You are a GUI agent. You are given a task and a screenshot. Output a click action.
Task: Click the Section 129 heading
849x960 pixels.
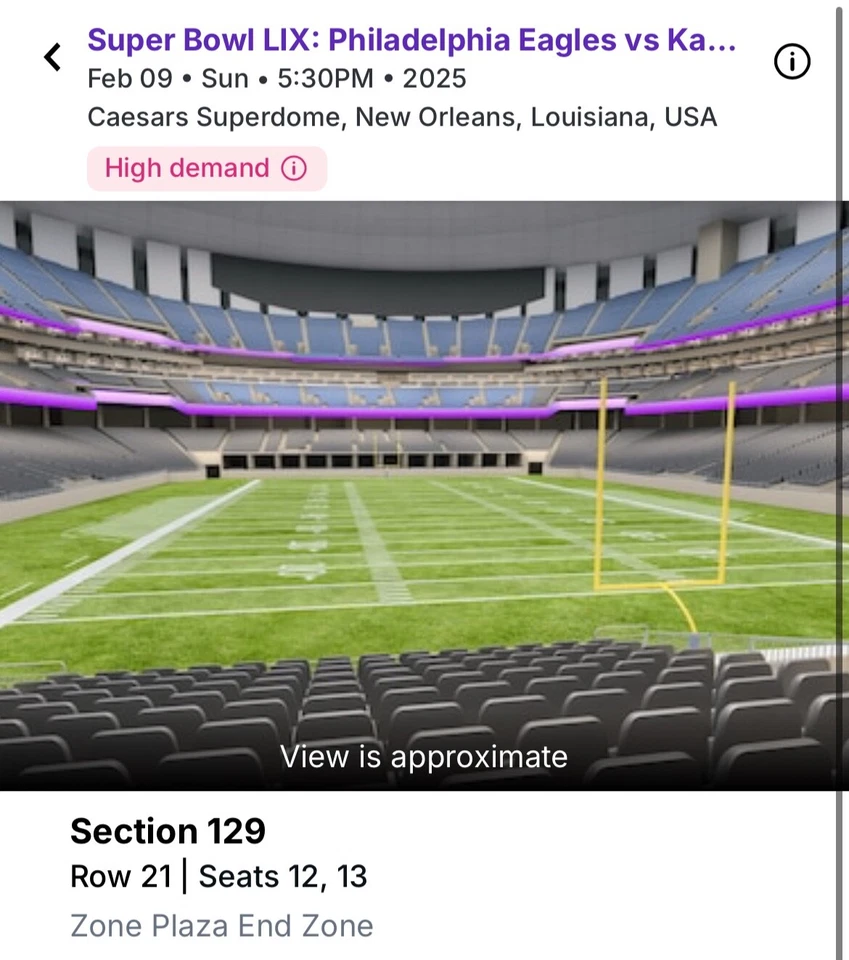point(167,831)
